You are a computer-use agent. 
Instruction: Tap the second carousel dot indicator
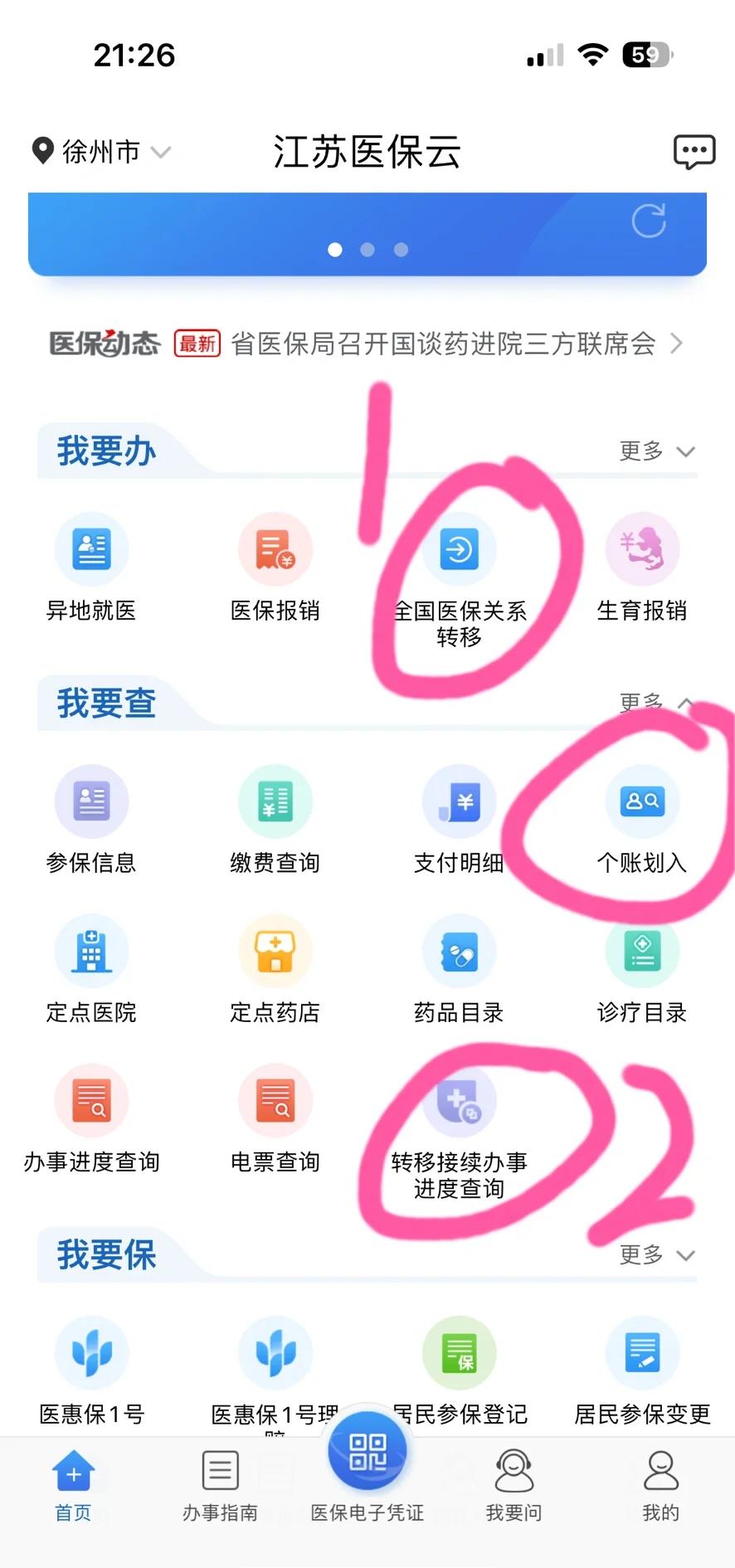367,250
